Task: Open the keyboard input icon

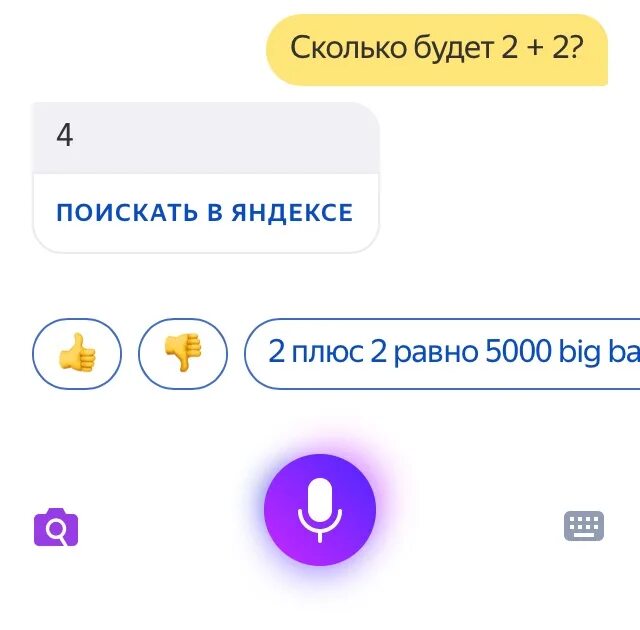Action: point(584,526)
